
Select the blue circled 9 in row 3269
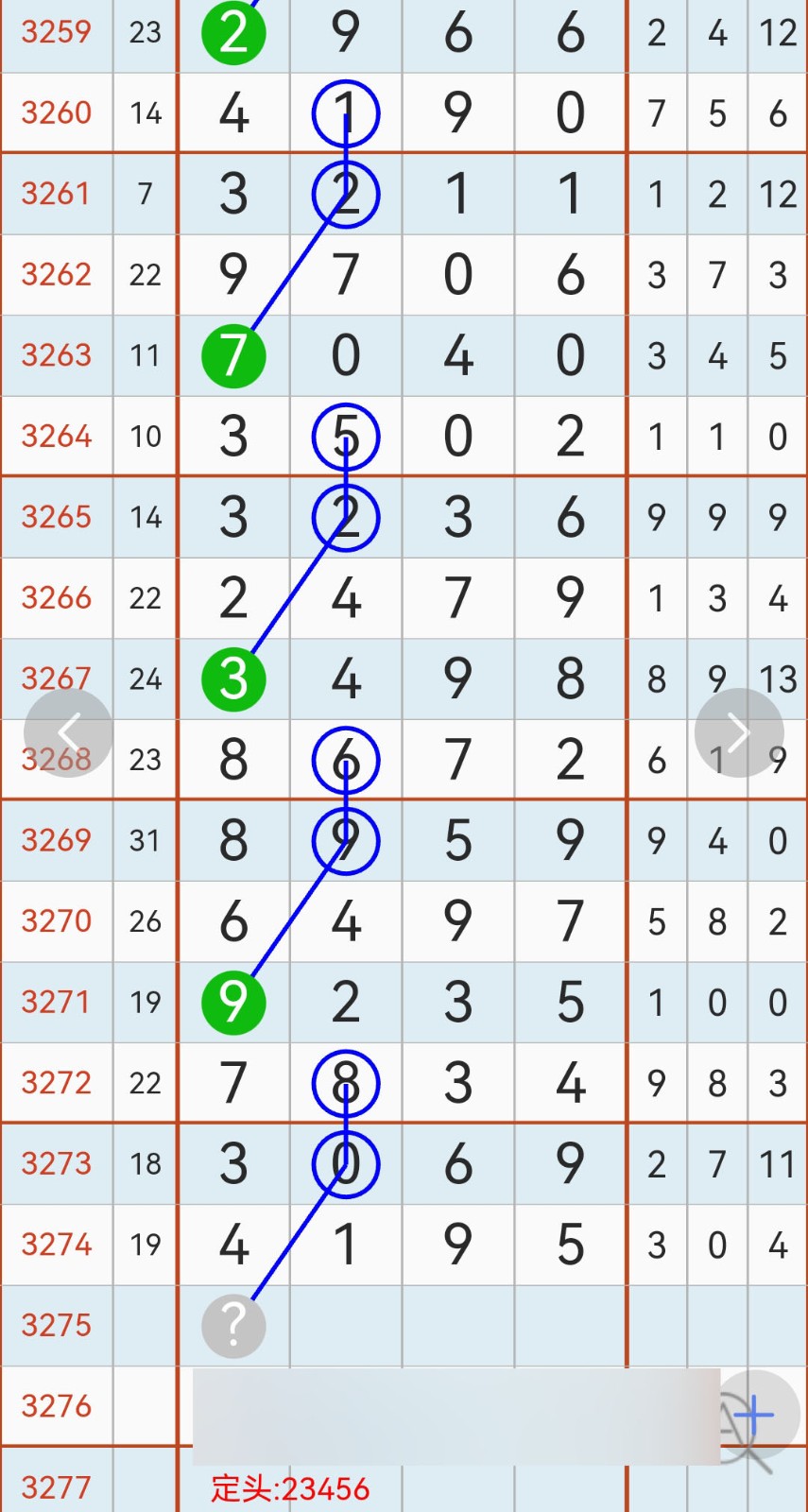[346, 840]
